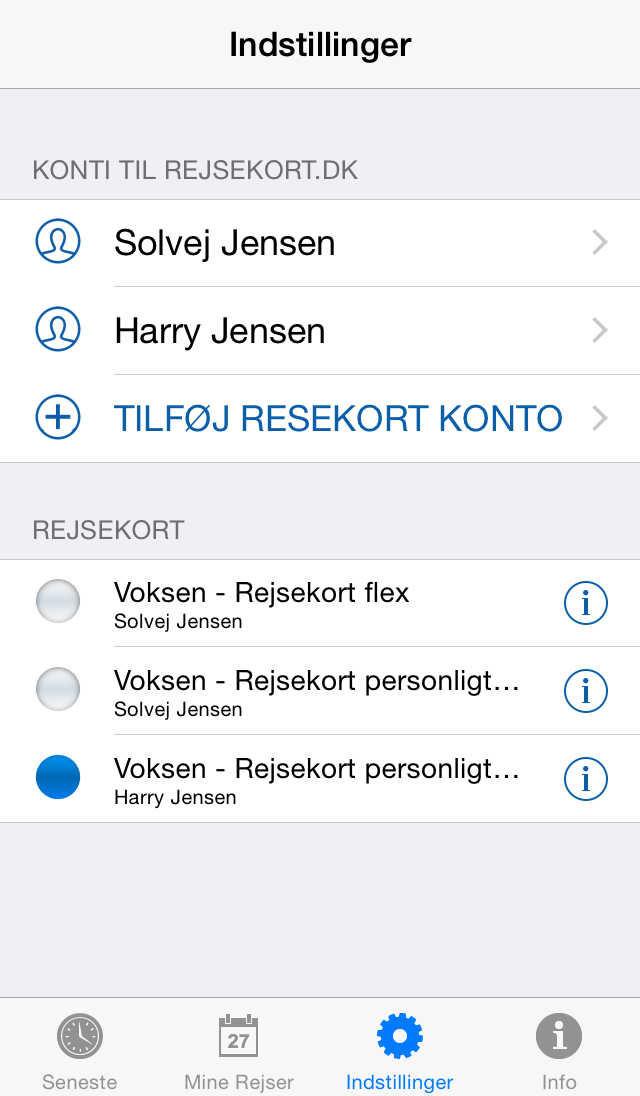Open Solvej Jensen's account
The width and height of the screenshot is (640, 1096).
(320, 243)
